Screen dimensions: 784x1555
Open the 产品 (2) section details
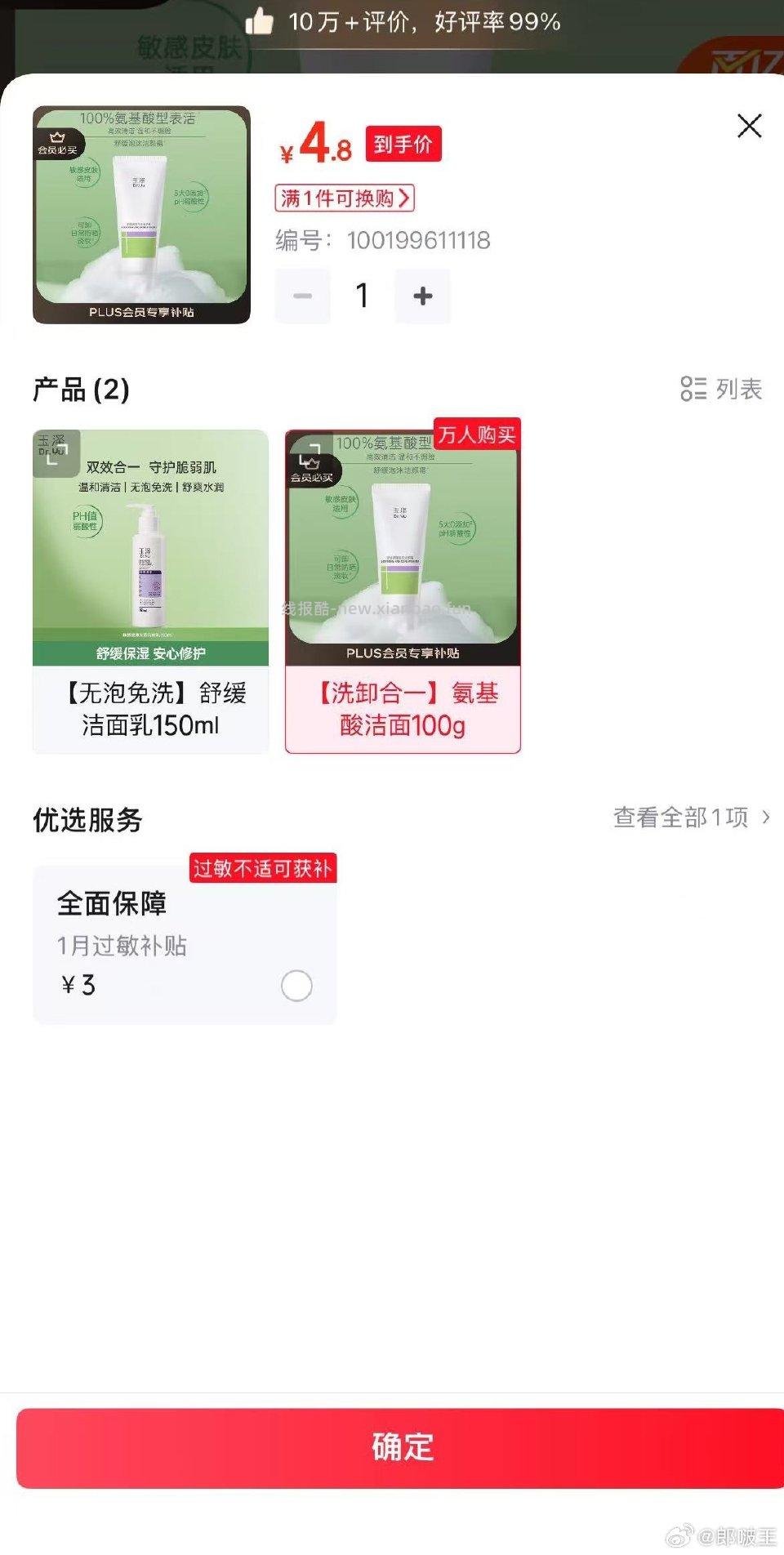[79, 390]
